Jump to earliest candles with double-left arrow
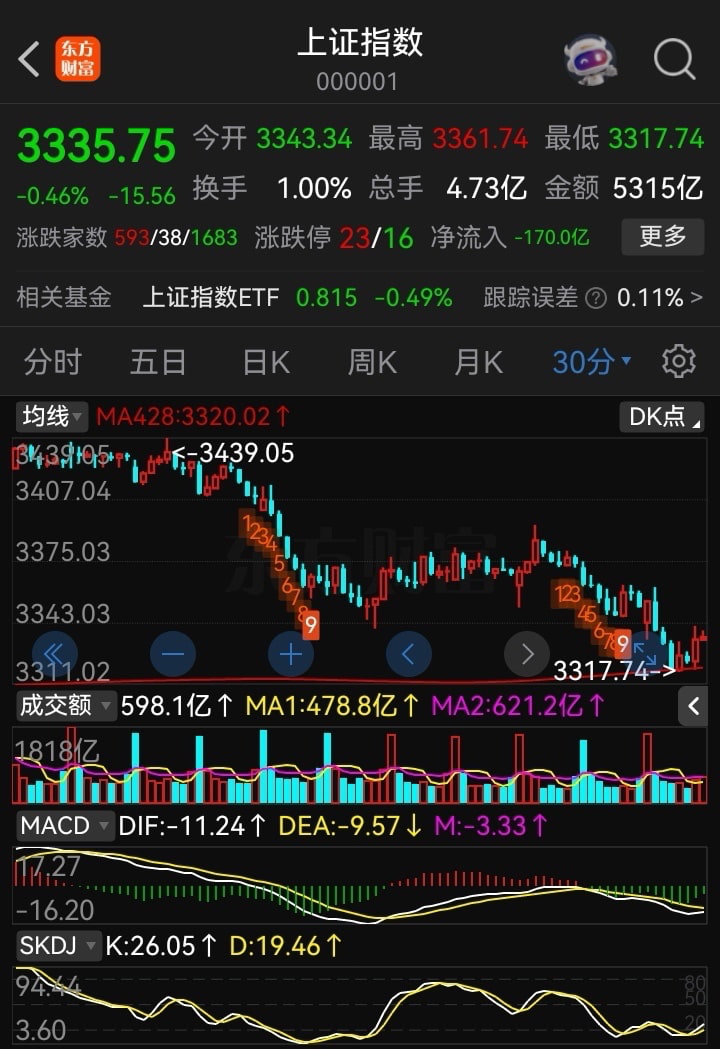 (x=55, y=655)
